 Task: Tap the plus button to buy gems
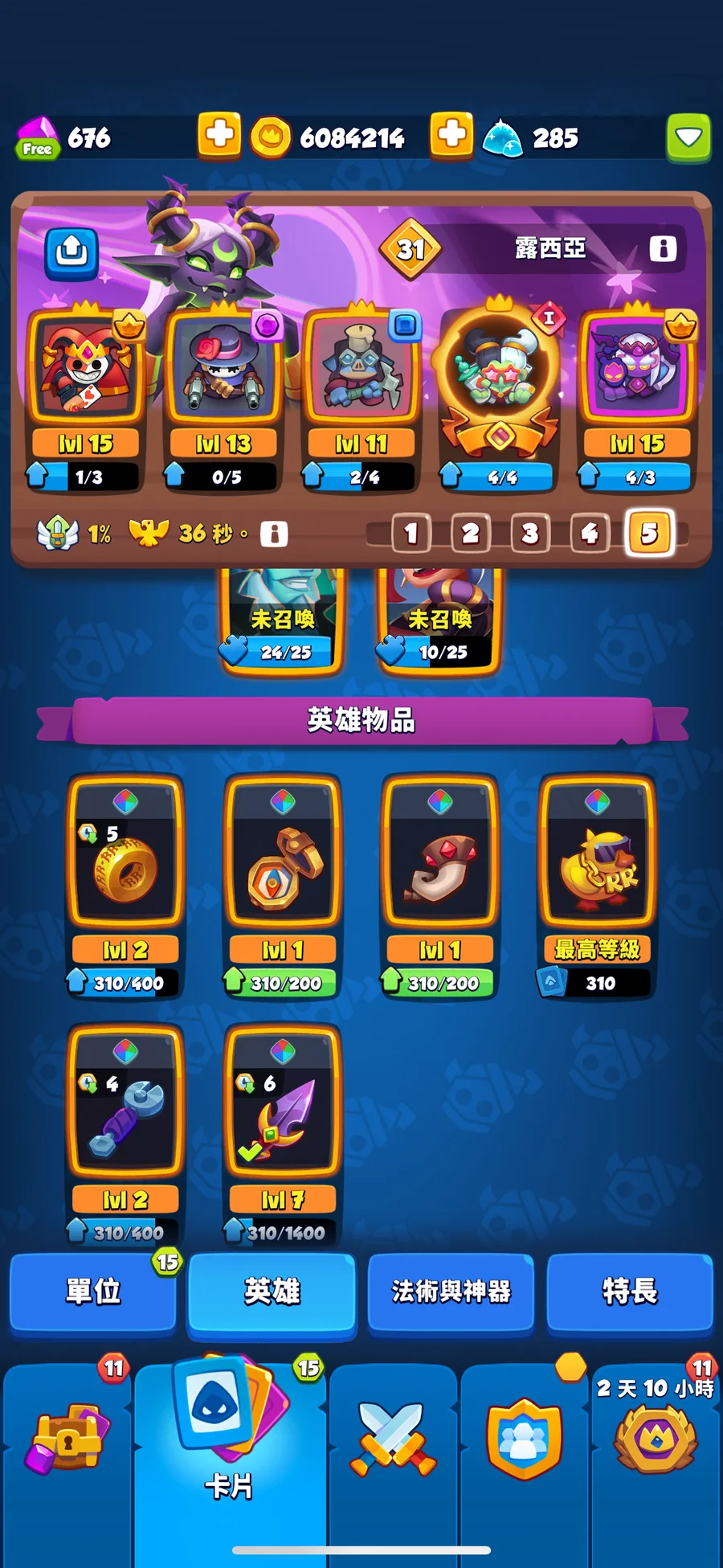pyautogui.click(x=219, y=135)
